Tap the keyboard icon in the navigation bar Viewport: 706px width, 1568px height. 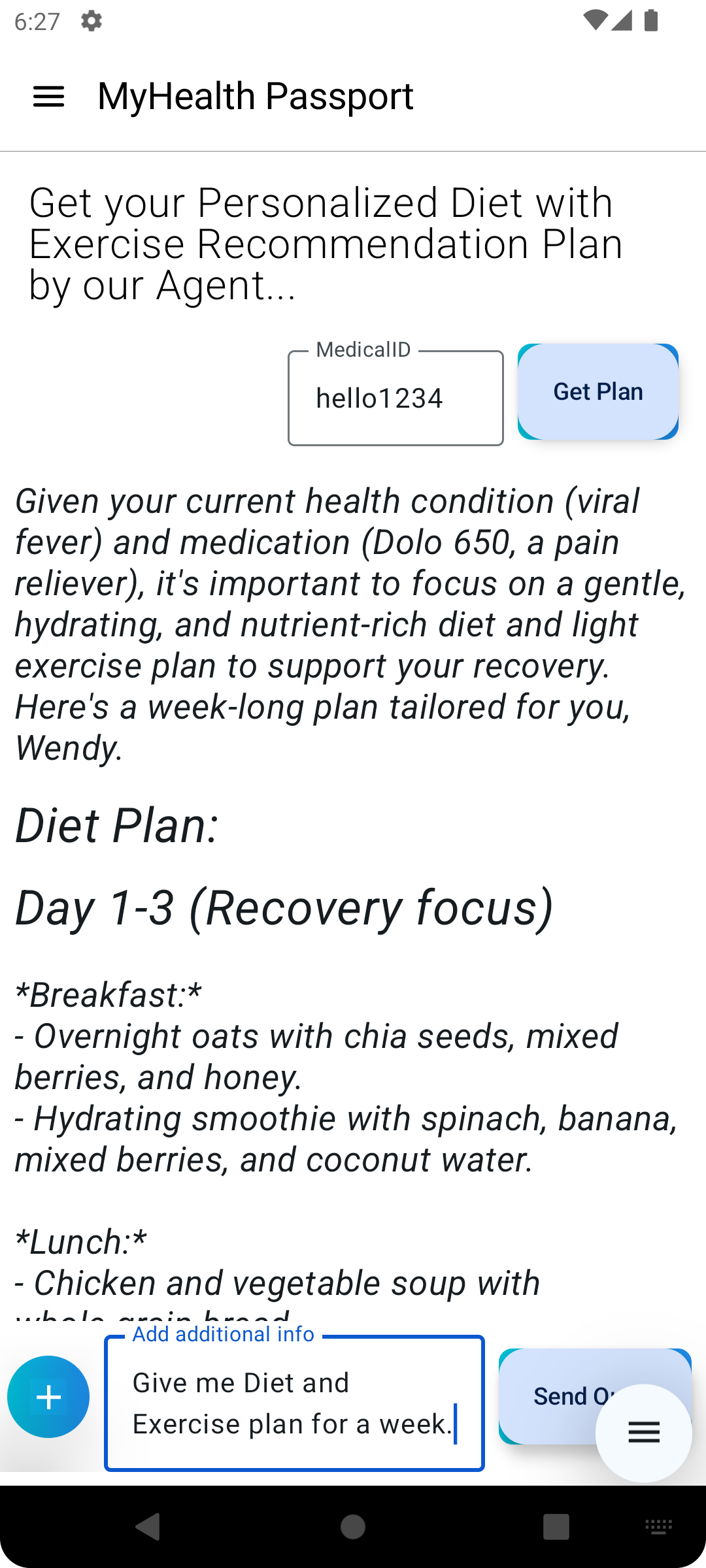(658, 1527)
